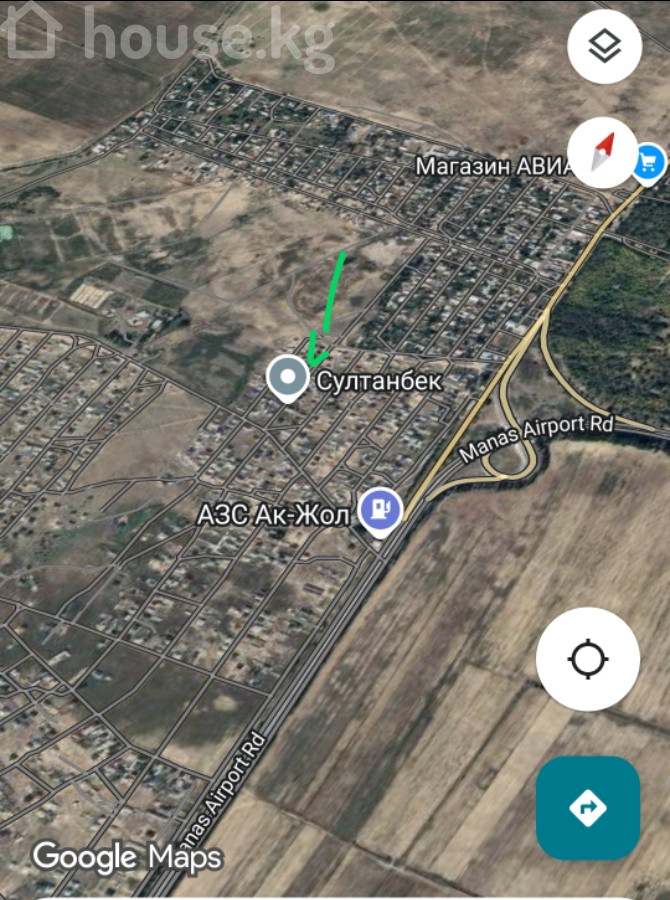This screenshot has height=900, width=670.
Task: Tap the compass to reset north
Action: point(602,155)
